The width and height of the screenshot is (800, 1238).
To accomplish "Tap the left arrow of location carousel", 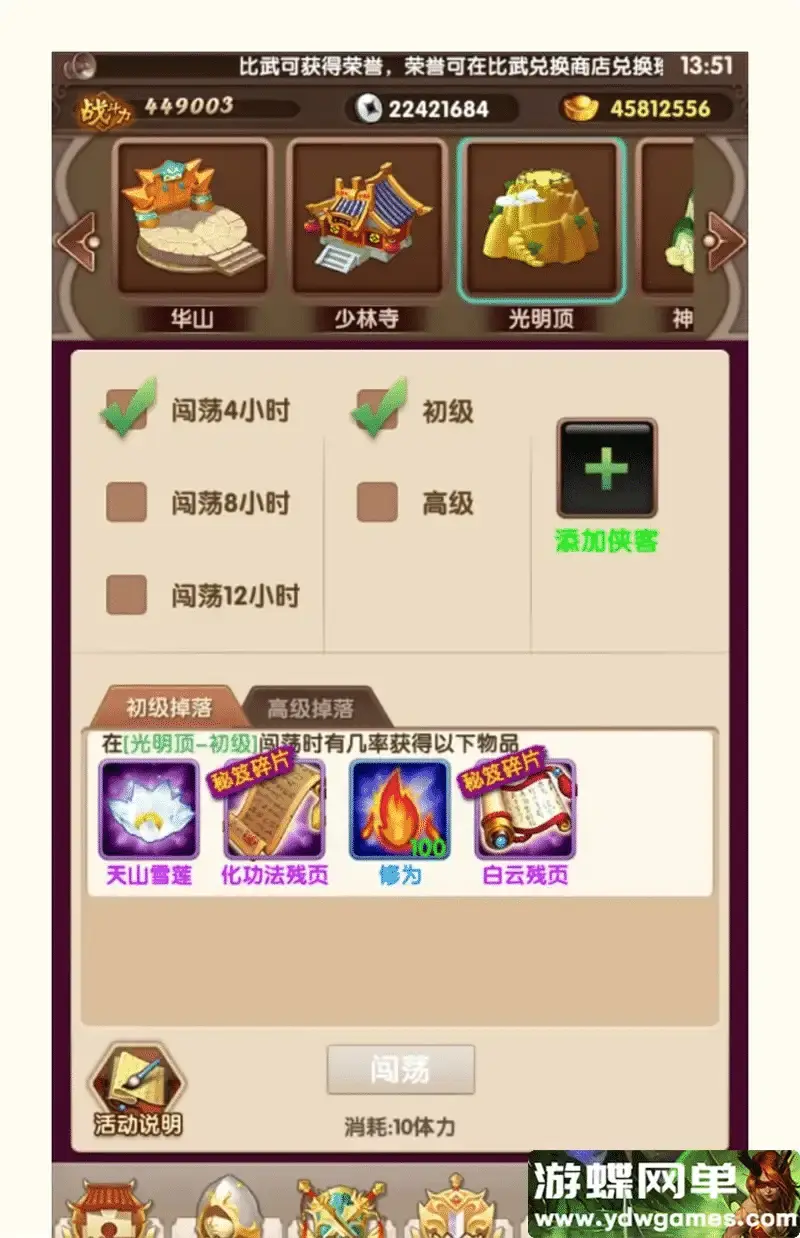I will point(76,241).
